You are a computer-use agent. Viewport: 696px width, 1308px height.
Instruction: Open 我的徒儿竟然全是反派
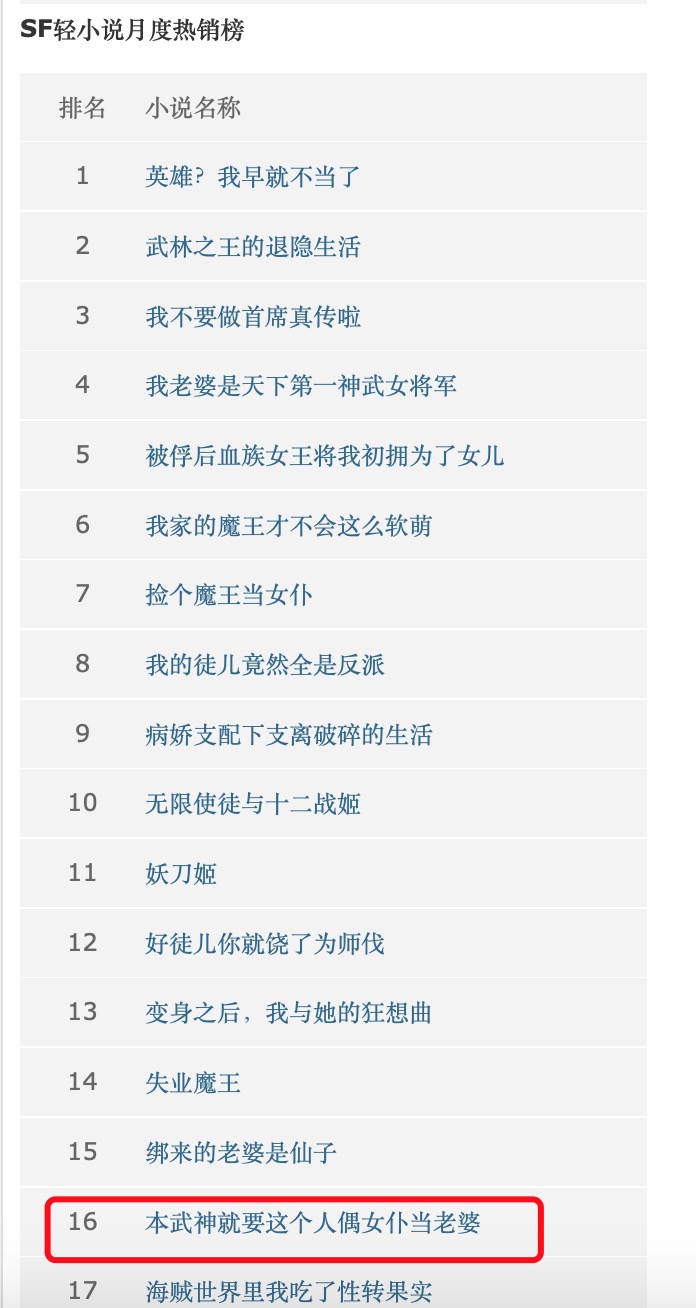265,665
